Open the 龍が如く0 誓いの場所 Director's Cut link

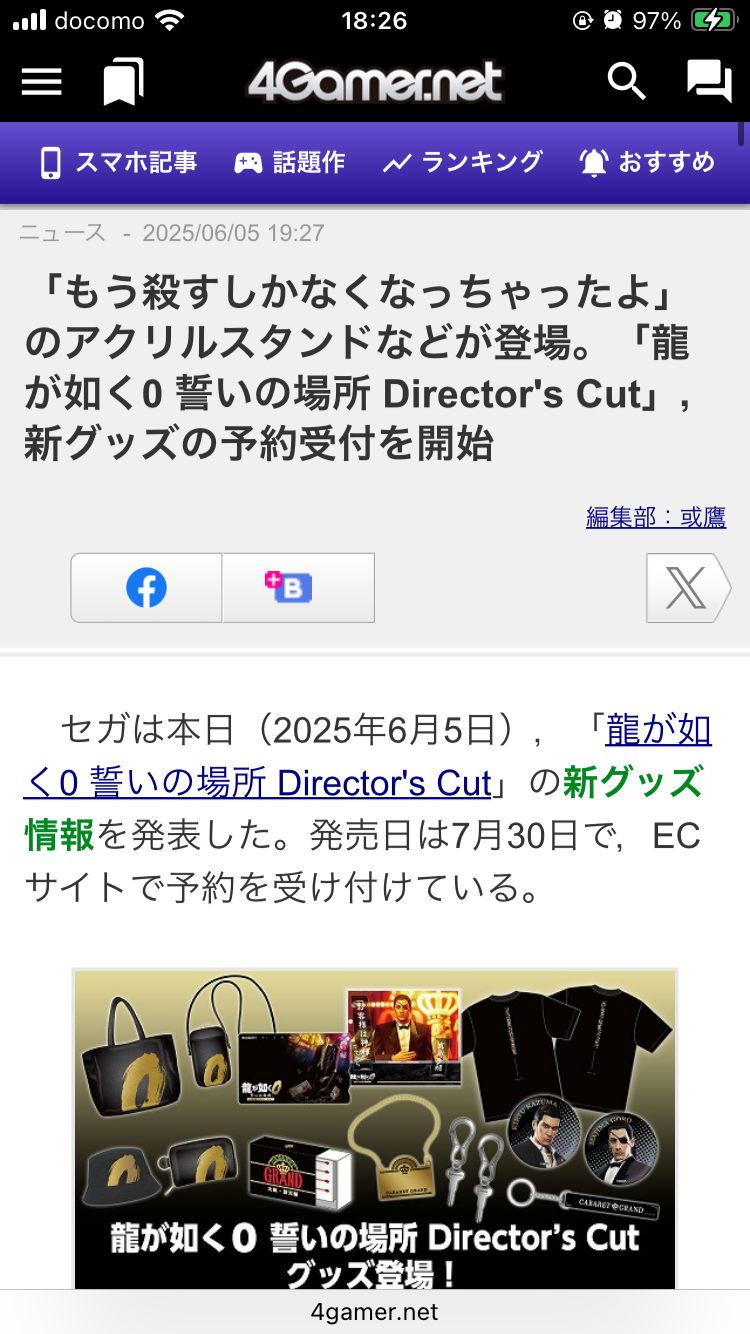click(x=367, y=757)
